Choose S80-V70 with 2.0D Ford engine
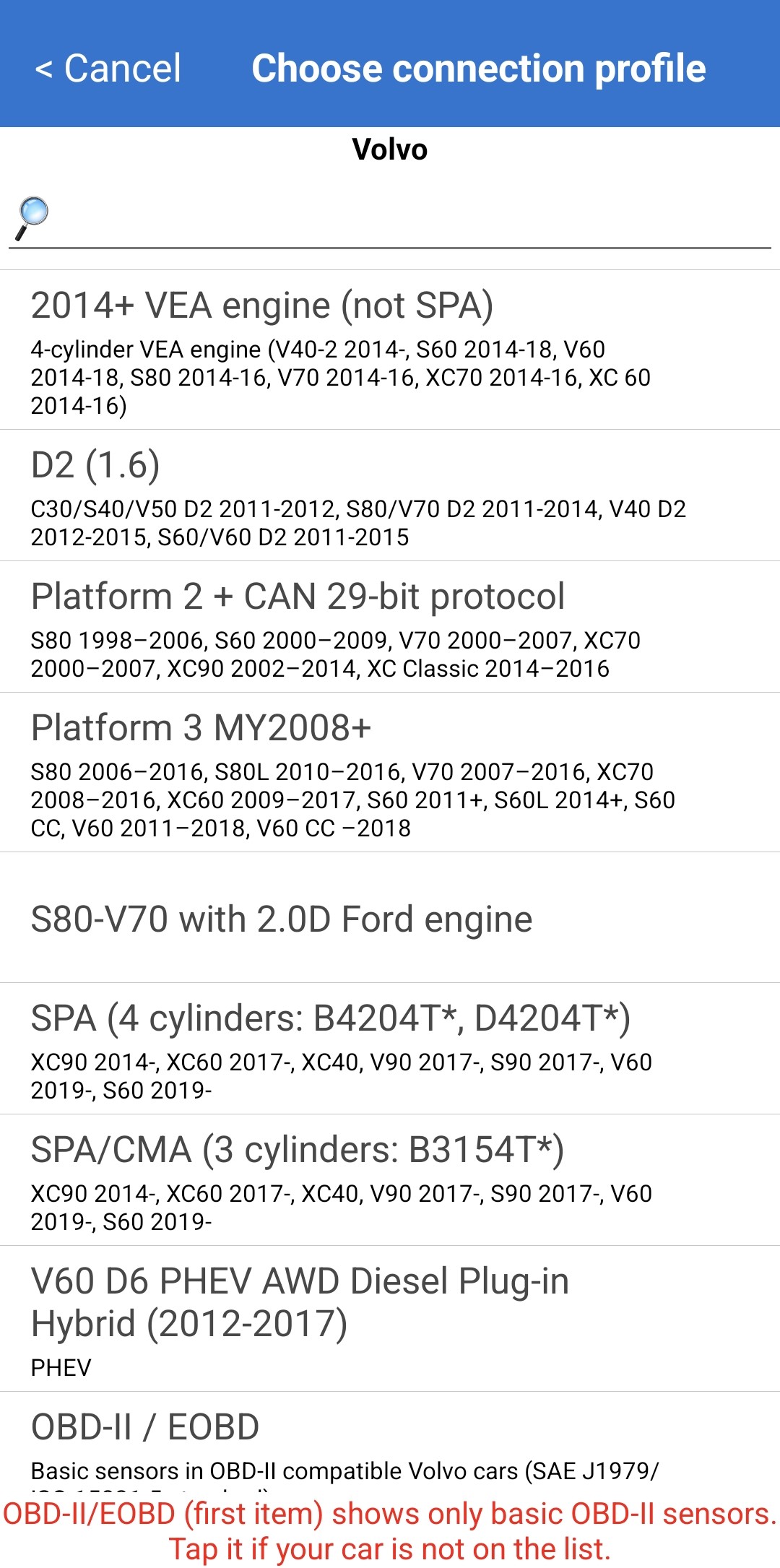Screen dimensions: 780x1568 (x=390, y=919)
